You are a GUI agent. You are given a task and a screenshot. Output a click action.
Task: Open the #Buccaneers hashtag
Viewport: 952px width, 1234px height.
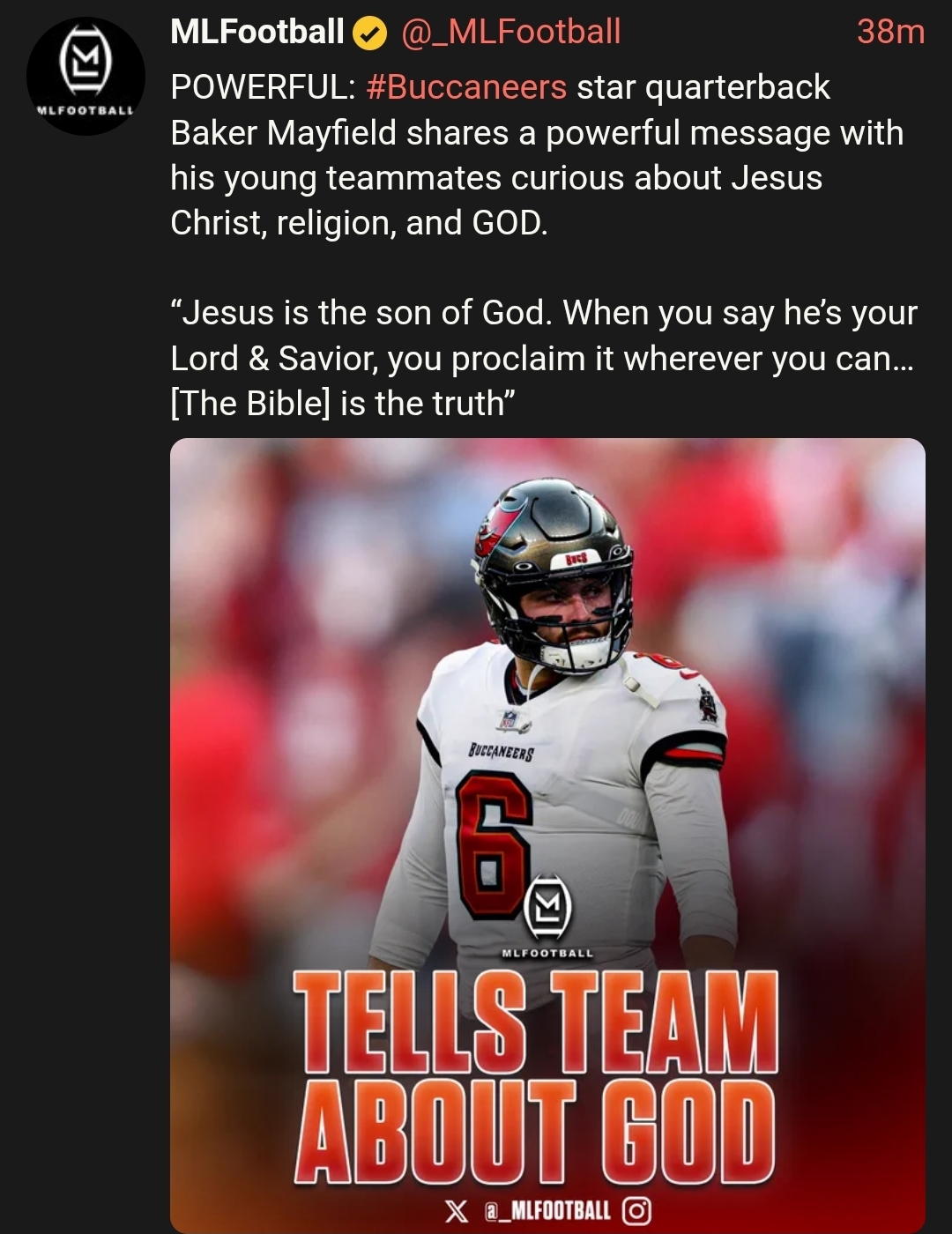point(465,87)
